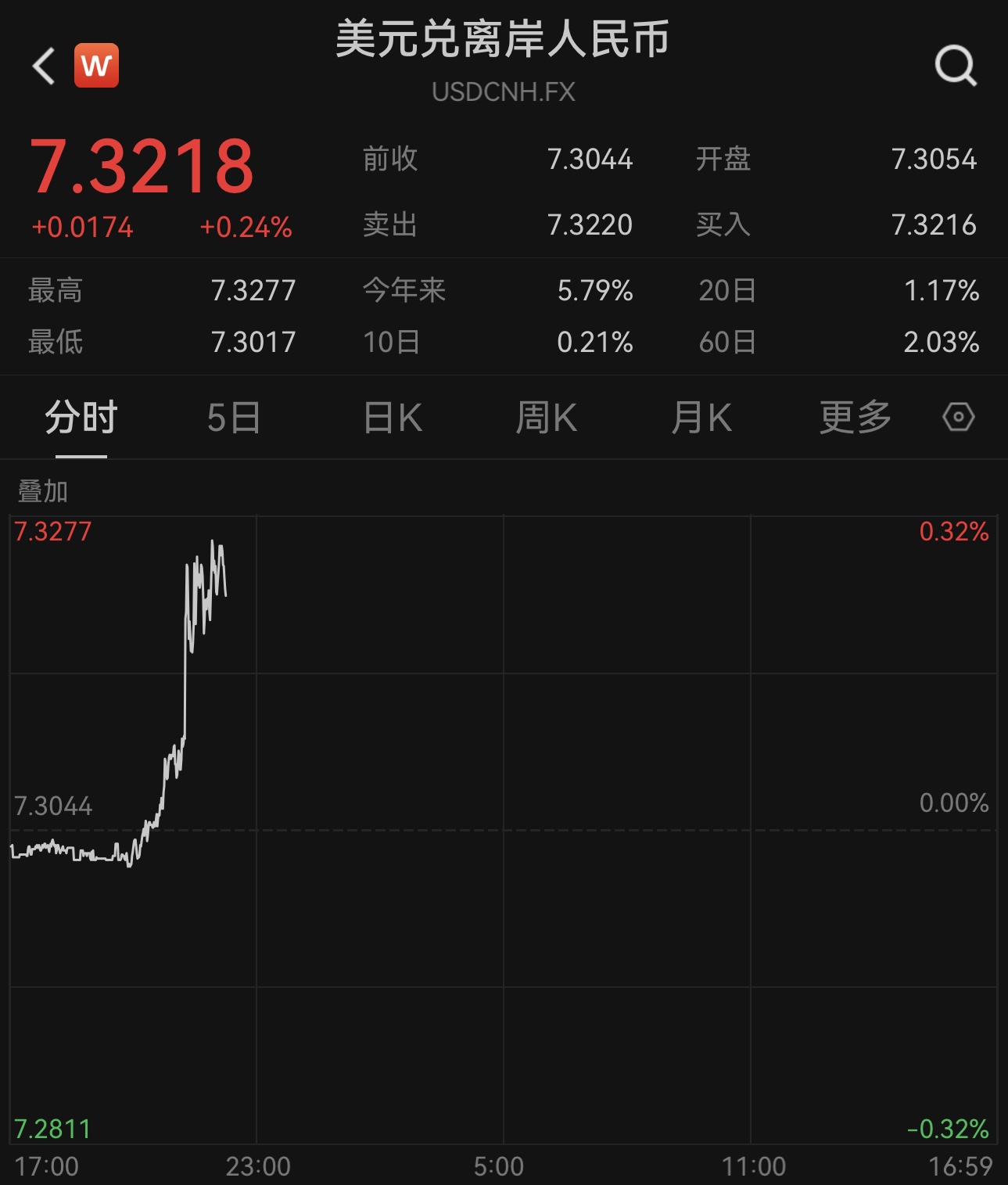This screenshot has height=1185, width=1008.
Task: Tap 叠加 to overlay another instrument
Action: [x=43, y=491]
